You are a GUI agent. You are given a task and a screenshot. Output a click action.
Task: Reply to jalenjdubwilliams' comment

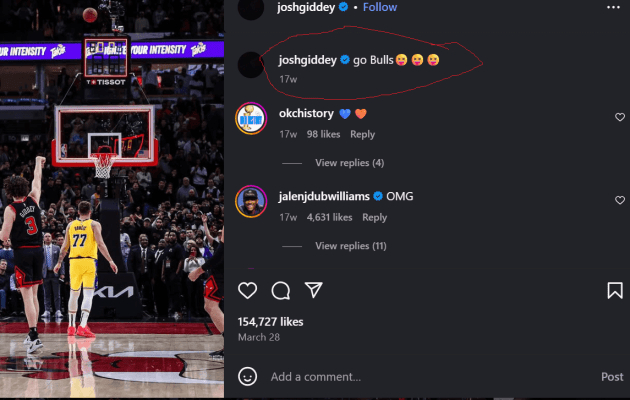[374, 217]
